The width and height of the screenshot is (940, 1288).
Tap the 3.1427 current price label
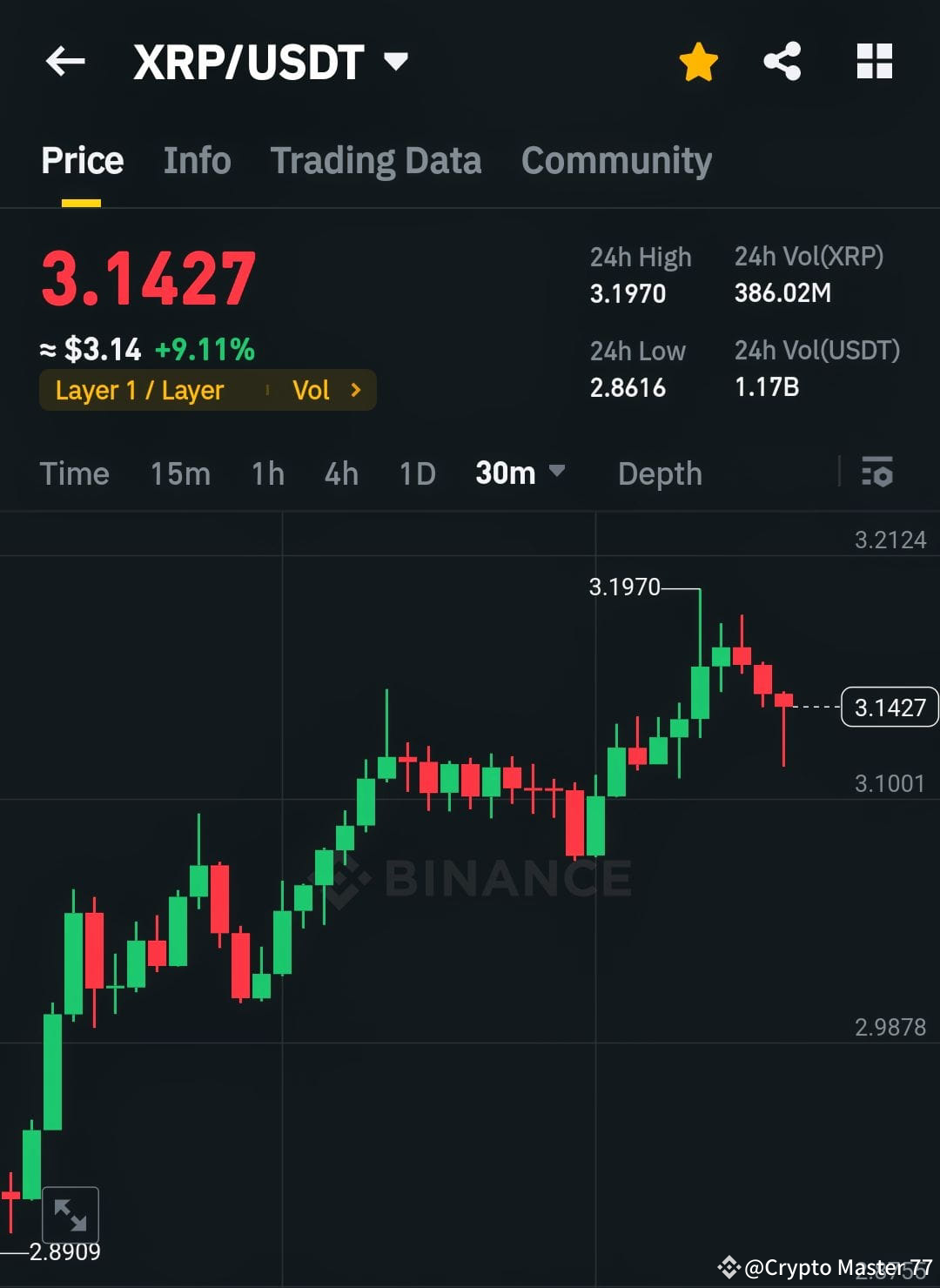pyautogui.click(x=888, y=707)
